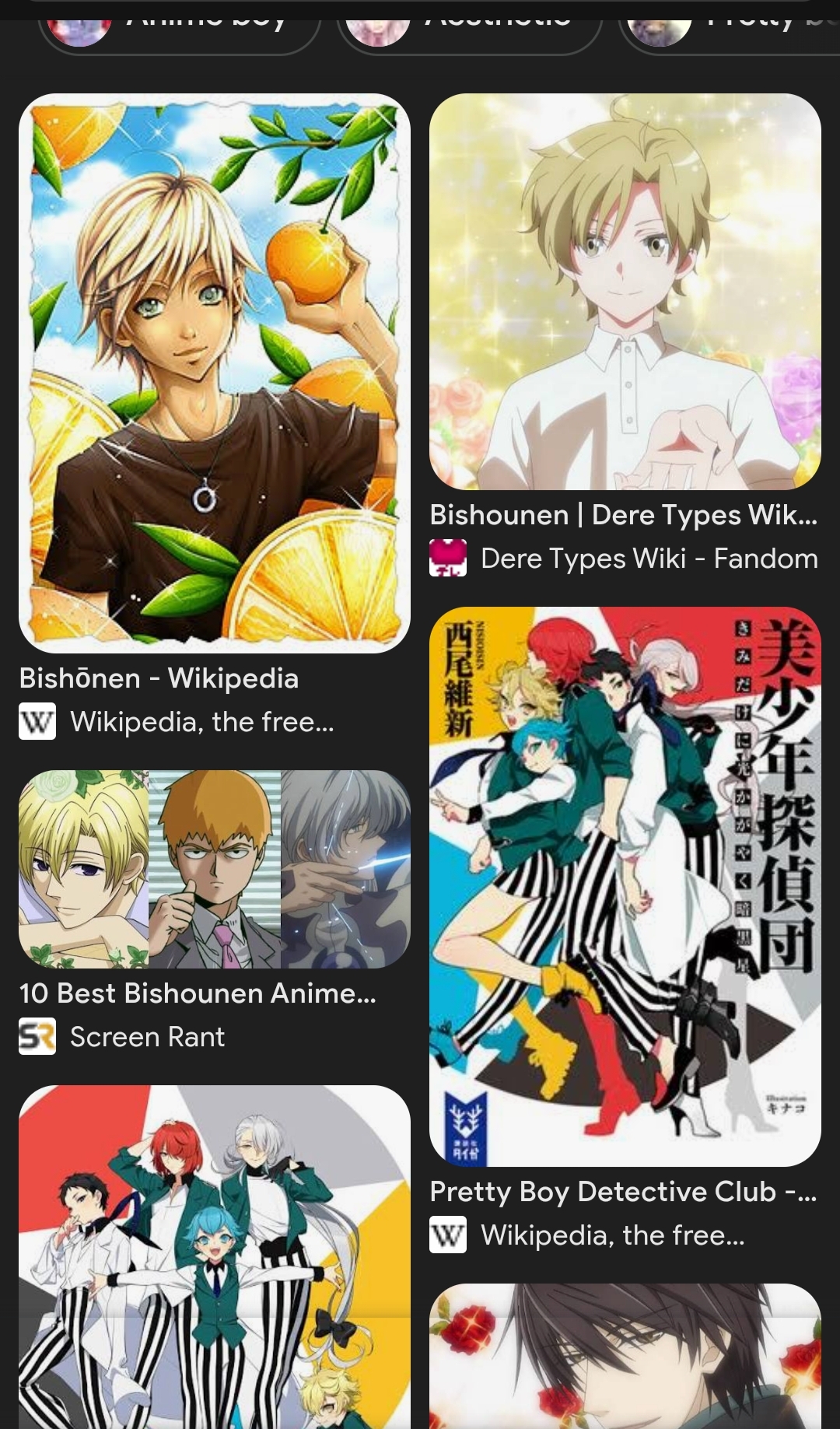Screen dimensions: 840x1429
Task: Open the dark-haired boy with roses image
Action: pos(625,1356)
